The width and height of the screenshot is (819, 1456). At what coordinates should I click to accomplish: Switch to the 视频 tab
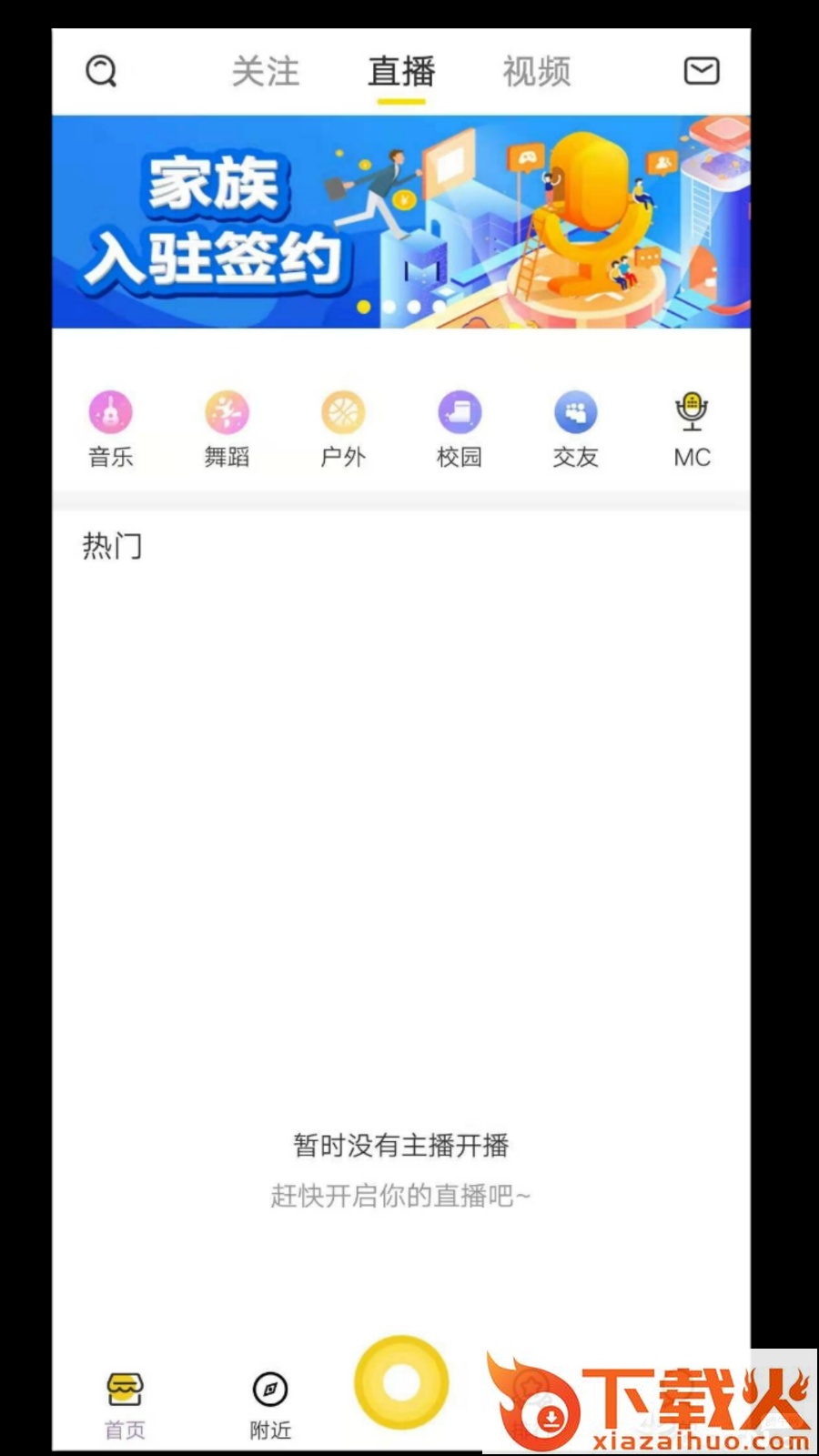(x=537, y=71)
